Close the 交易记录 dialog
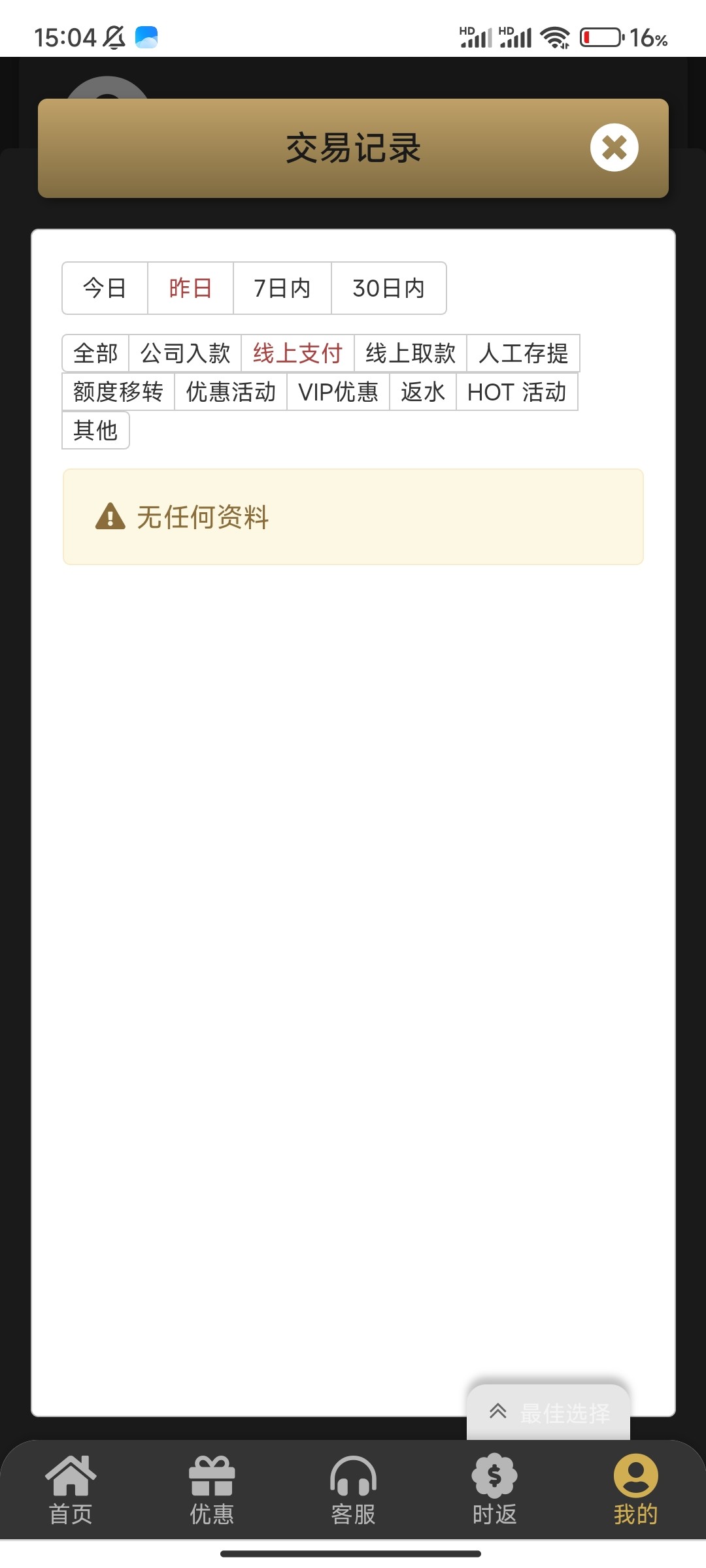Viewport: 706px width, 1568px height. [614, 148]
